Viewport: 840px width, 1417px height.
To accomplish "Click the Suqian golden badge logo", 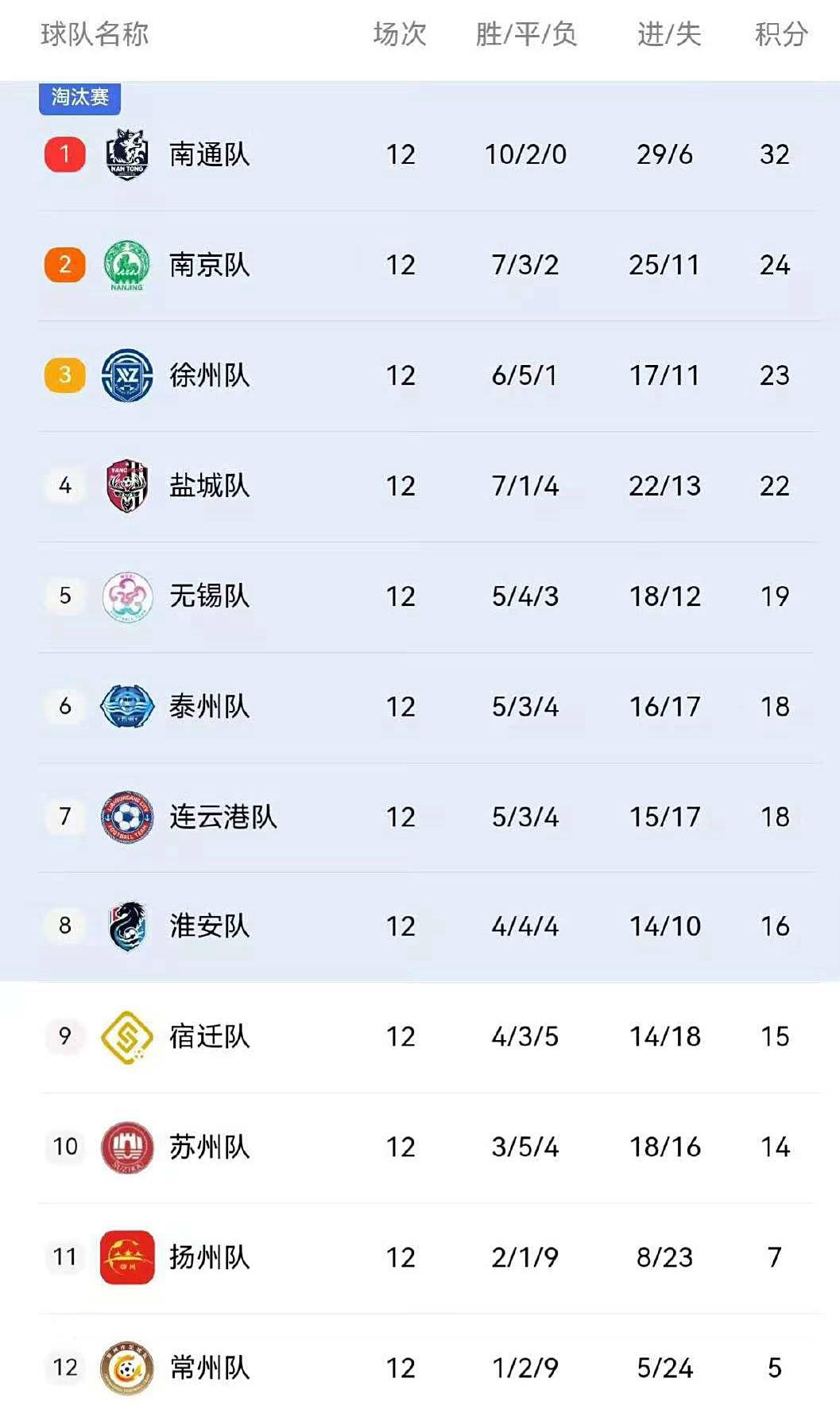I will click(127, 1036).
